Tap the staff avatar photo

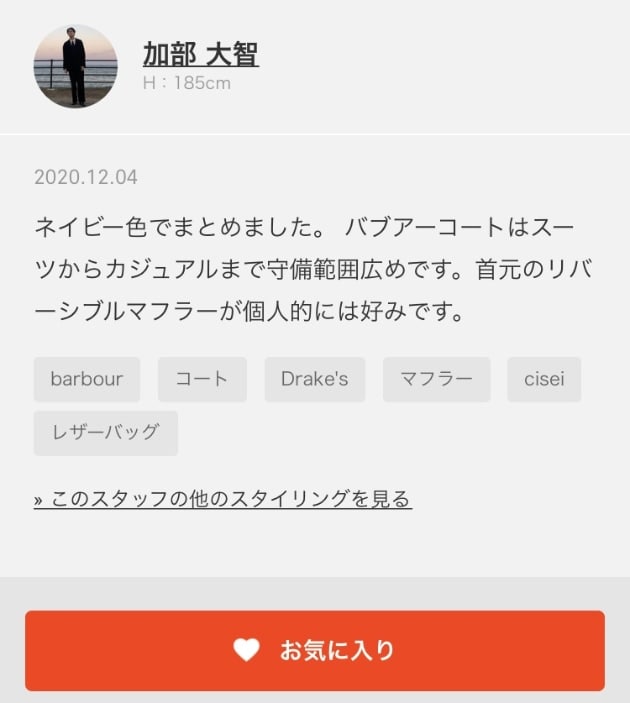(x=76, y=66)
